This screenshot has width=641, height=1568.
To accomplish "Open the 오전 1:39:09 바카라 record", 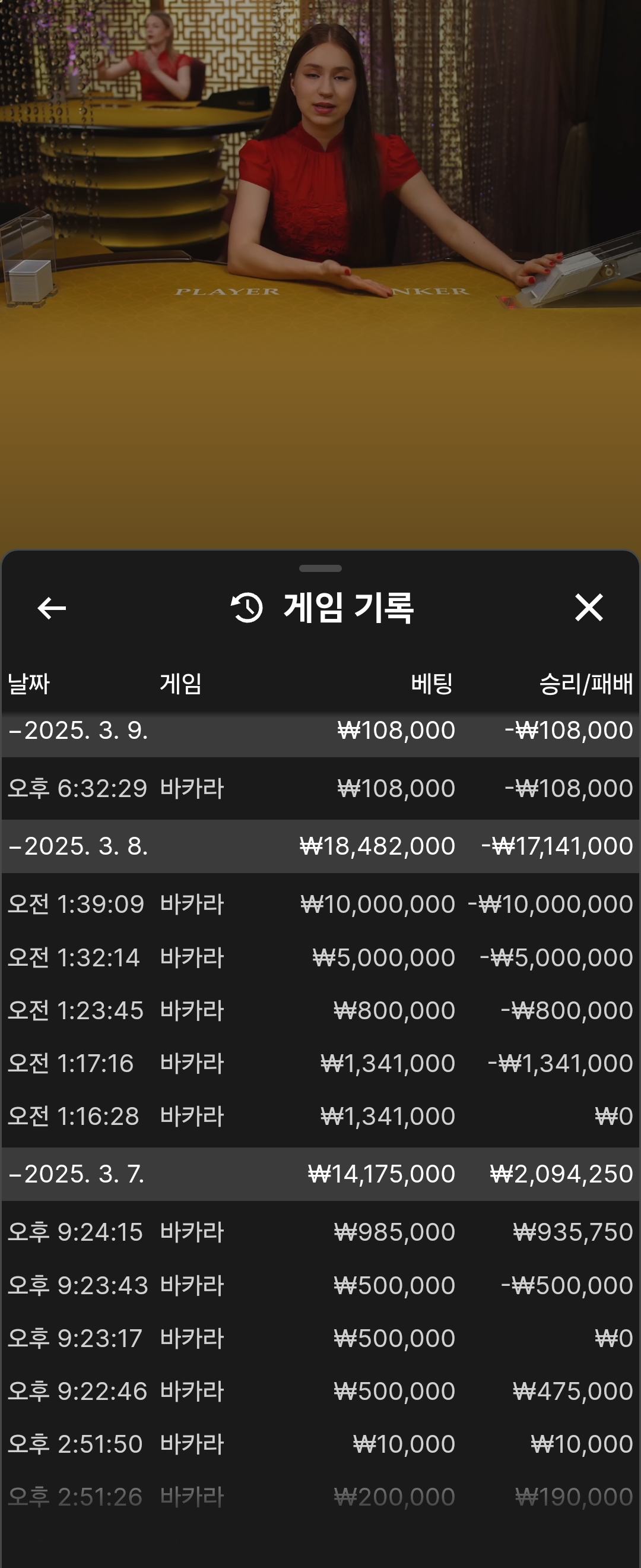I will [320, 904].
